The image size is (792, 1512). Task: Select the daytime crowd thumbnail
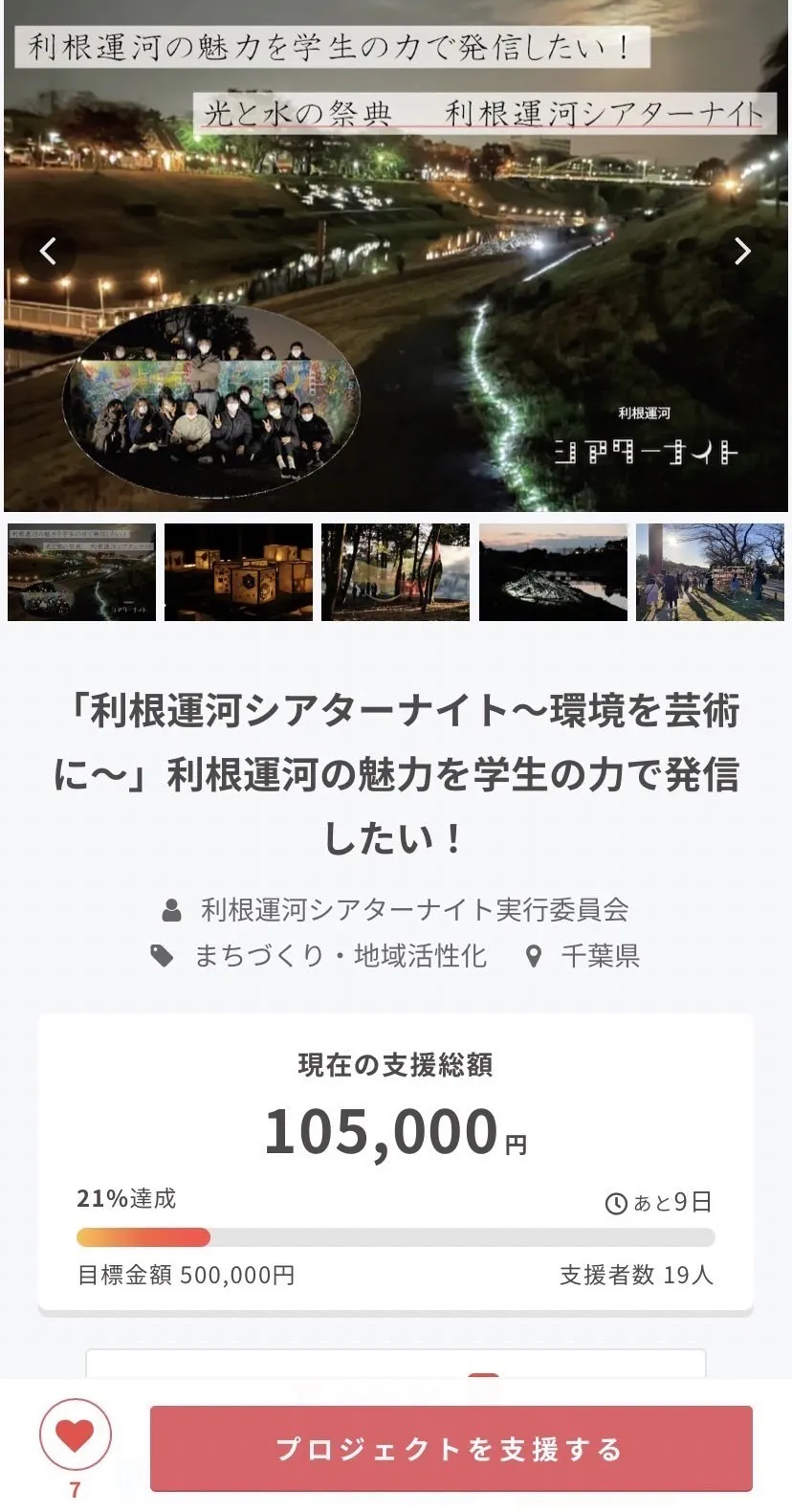pyautogui.click(x=710, y=572)
